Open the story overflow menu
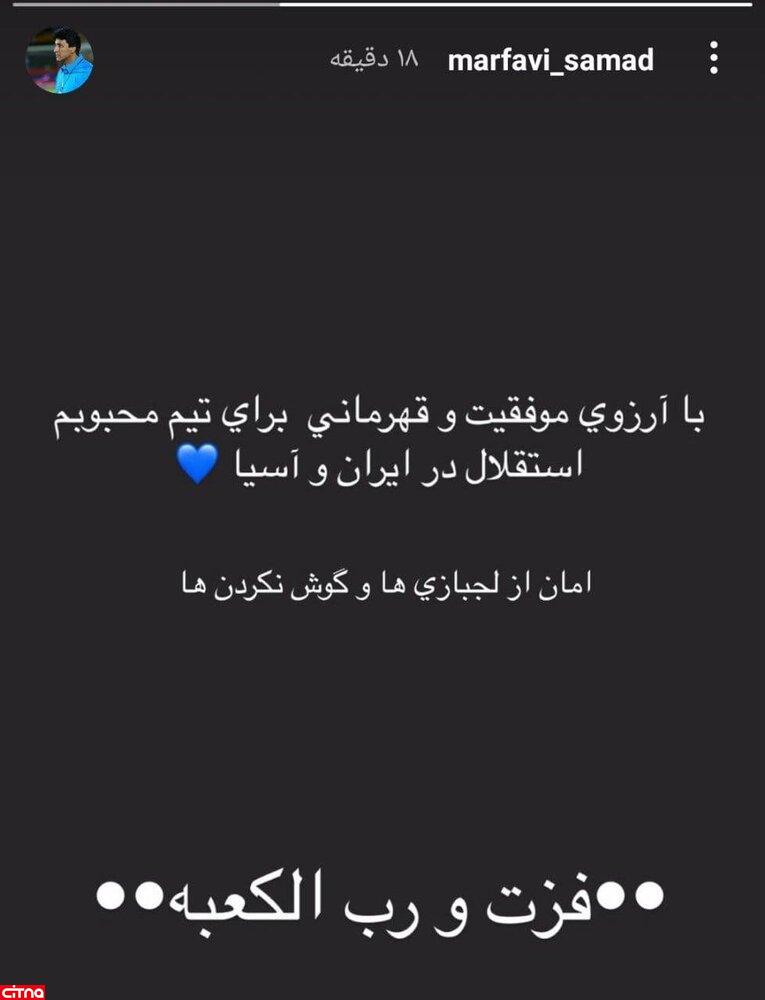This screenshot has height=1000, width=765. coord(713,60)
